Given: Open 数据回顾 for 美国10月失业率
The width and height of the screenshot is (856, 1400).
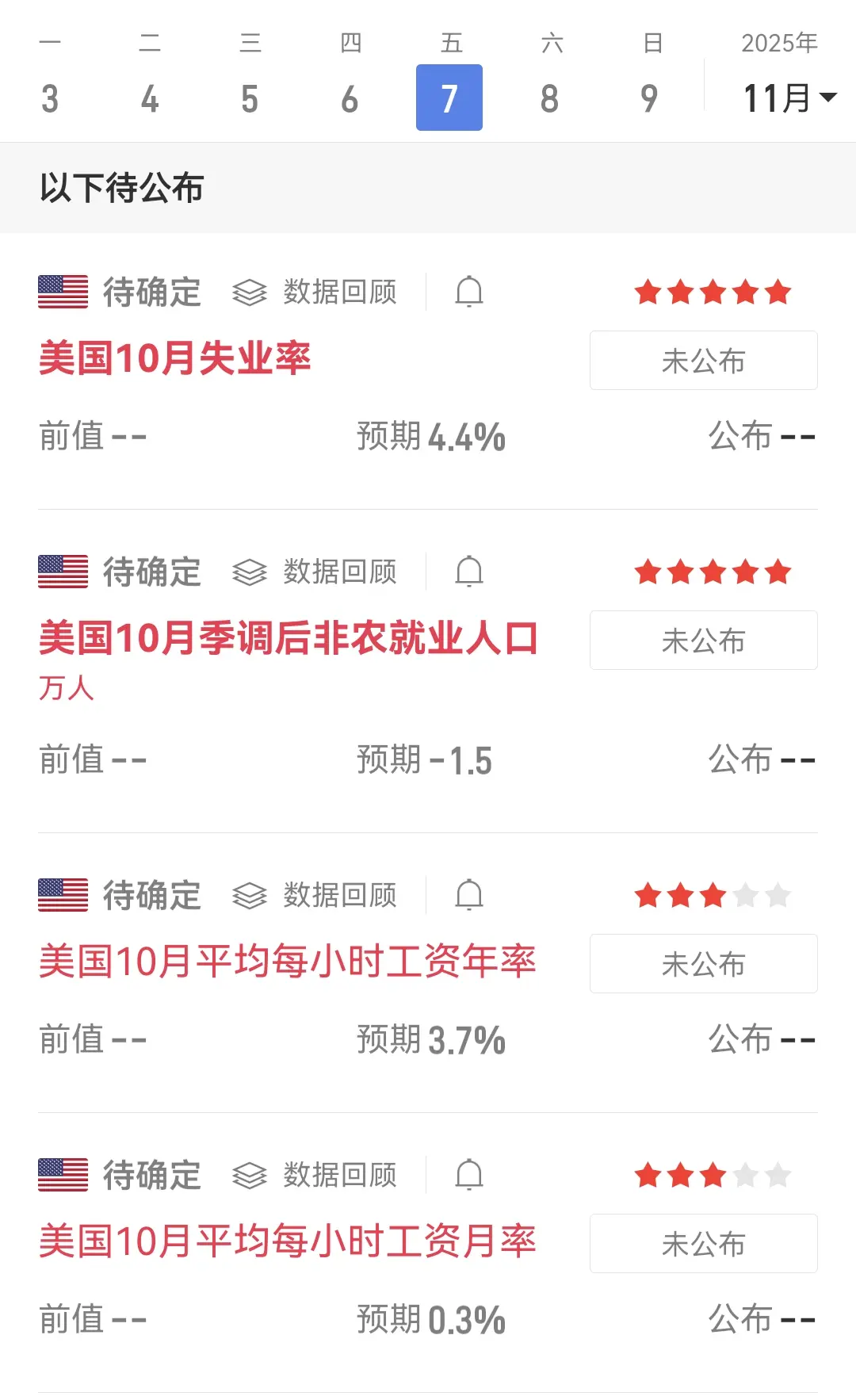Looking at the screenshot, I should coord(315,292).
